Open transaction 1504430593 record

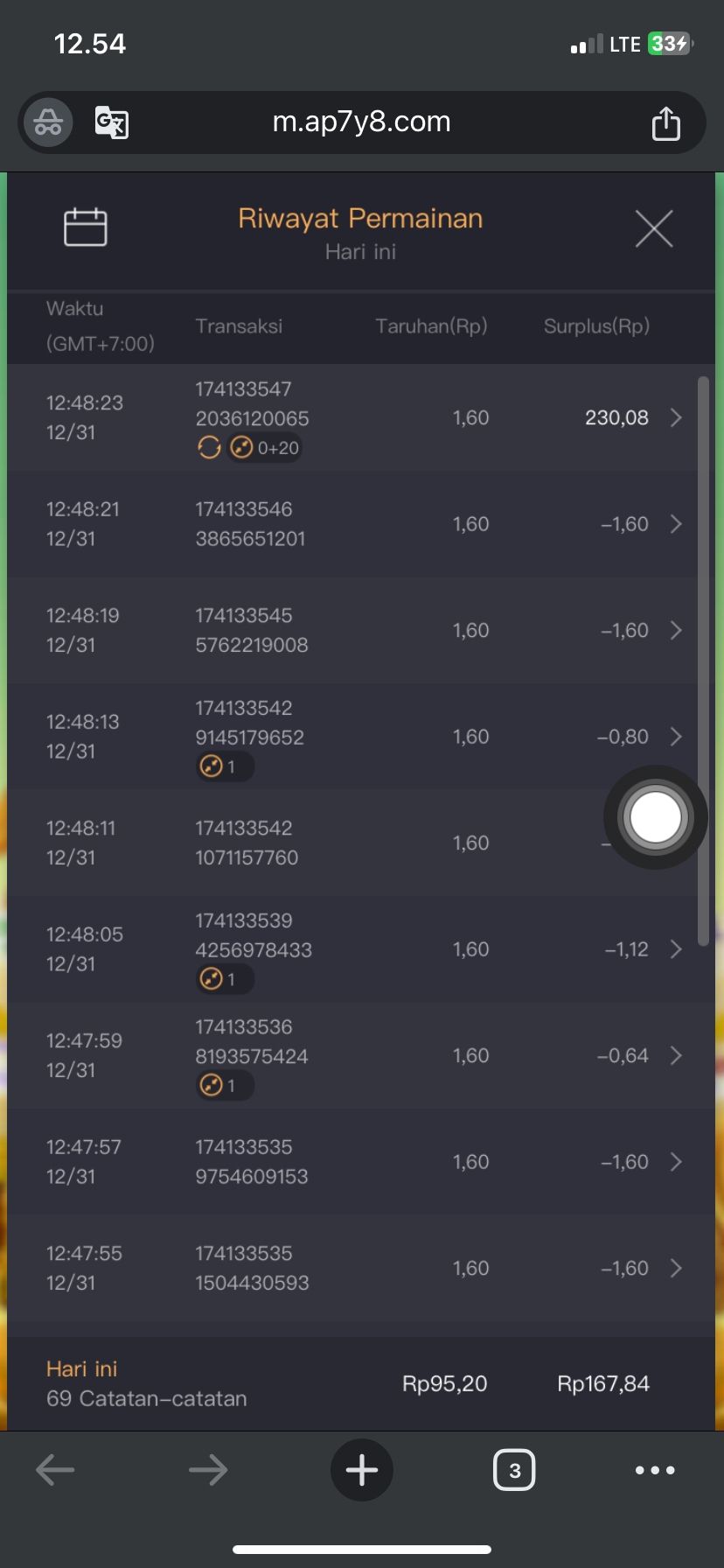675,1269
